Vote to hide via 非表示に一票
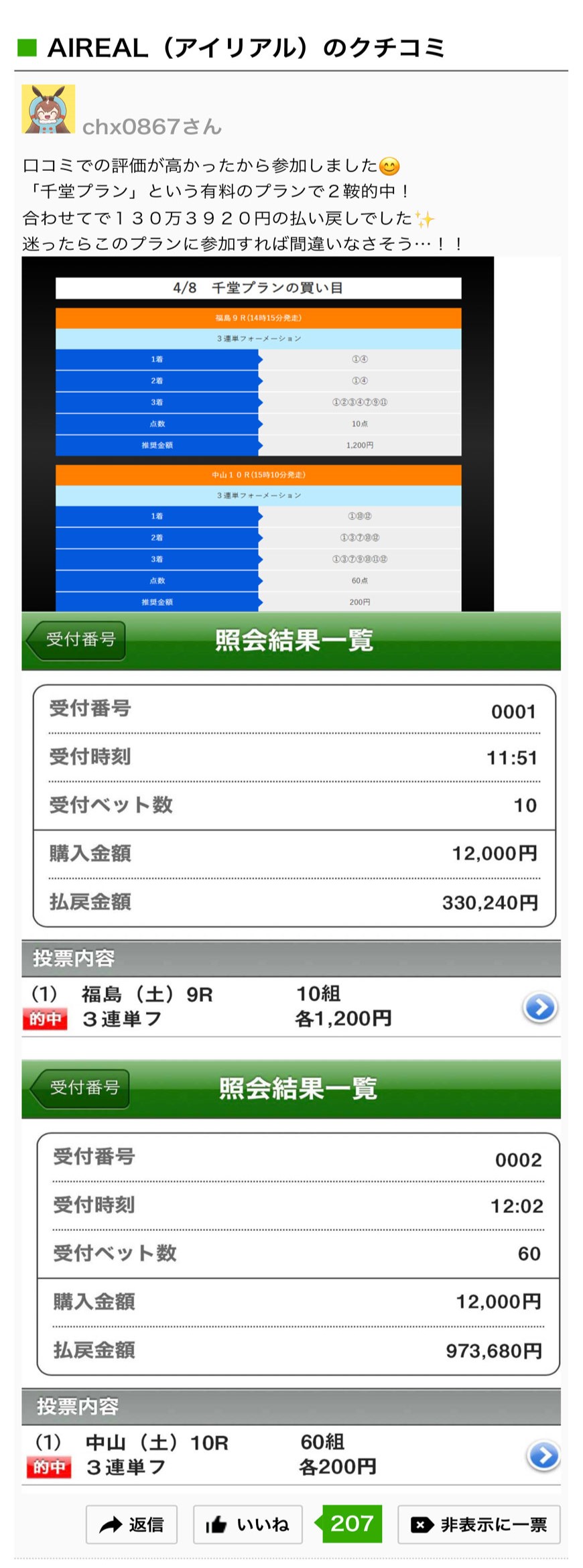Screen dimensions: 583x1568 [478, 1524]
